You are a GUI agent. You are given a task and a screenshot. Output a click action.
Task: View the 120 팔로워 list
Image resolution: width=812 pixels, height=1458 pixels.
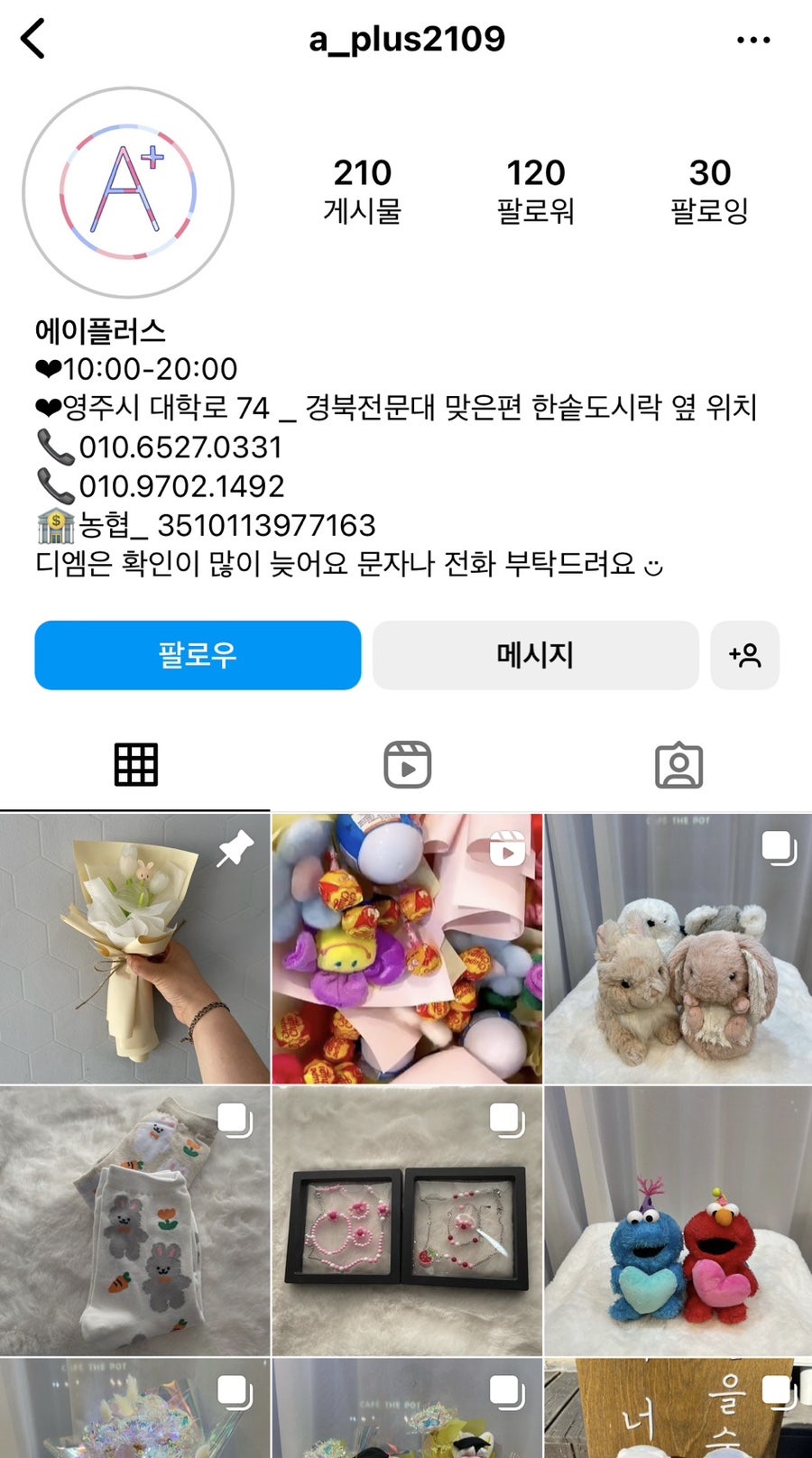[535, 190]
